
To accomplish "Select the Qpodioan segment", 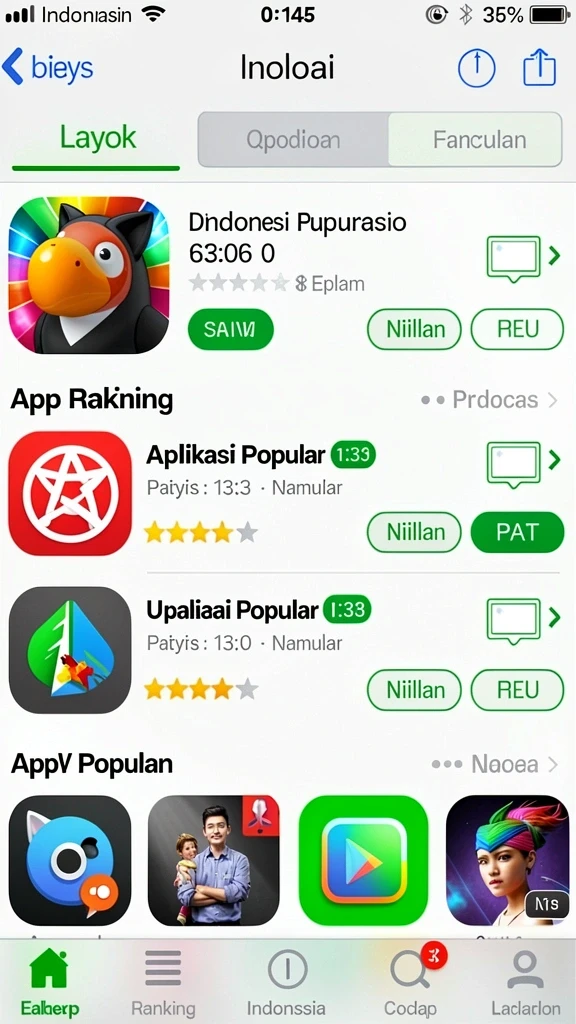I will pos(293,139).
